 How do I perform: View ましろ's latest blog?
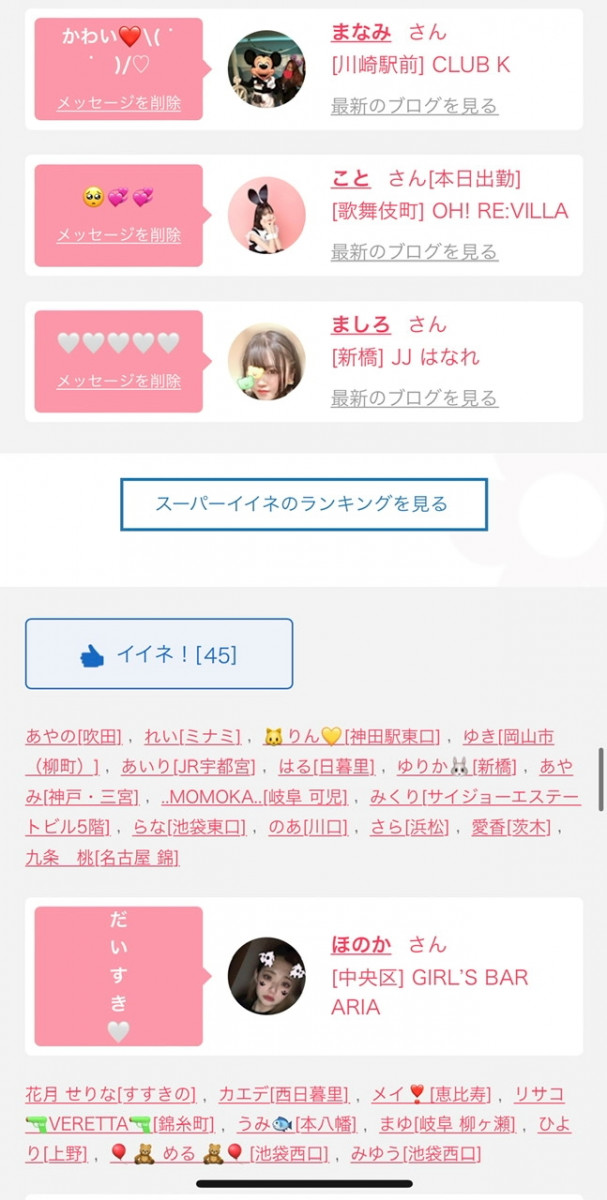[414, 398]
